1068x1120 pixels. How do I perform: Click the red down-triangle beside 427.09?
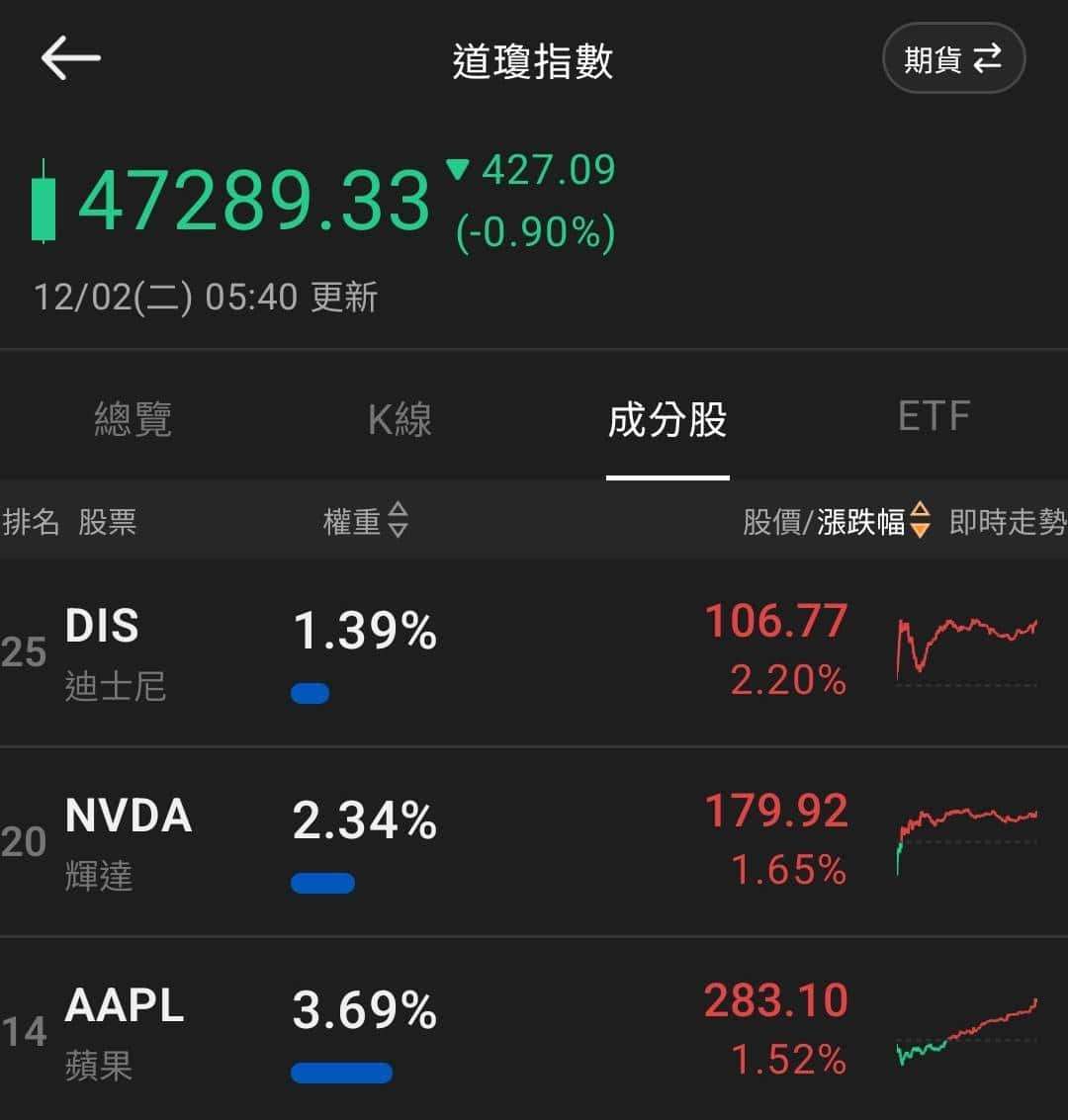458,170
